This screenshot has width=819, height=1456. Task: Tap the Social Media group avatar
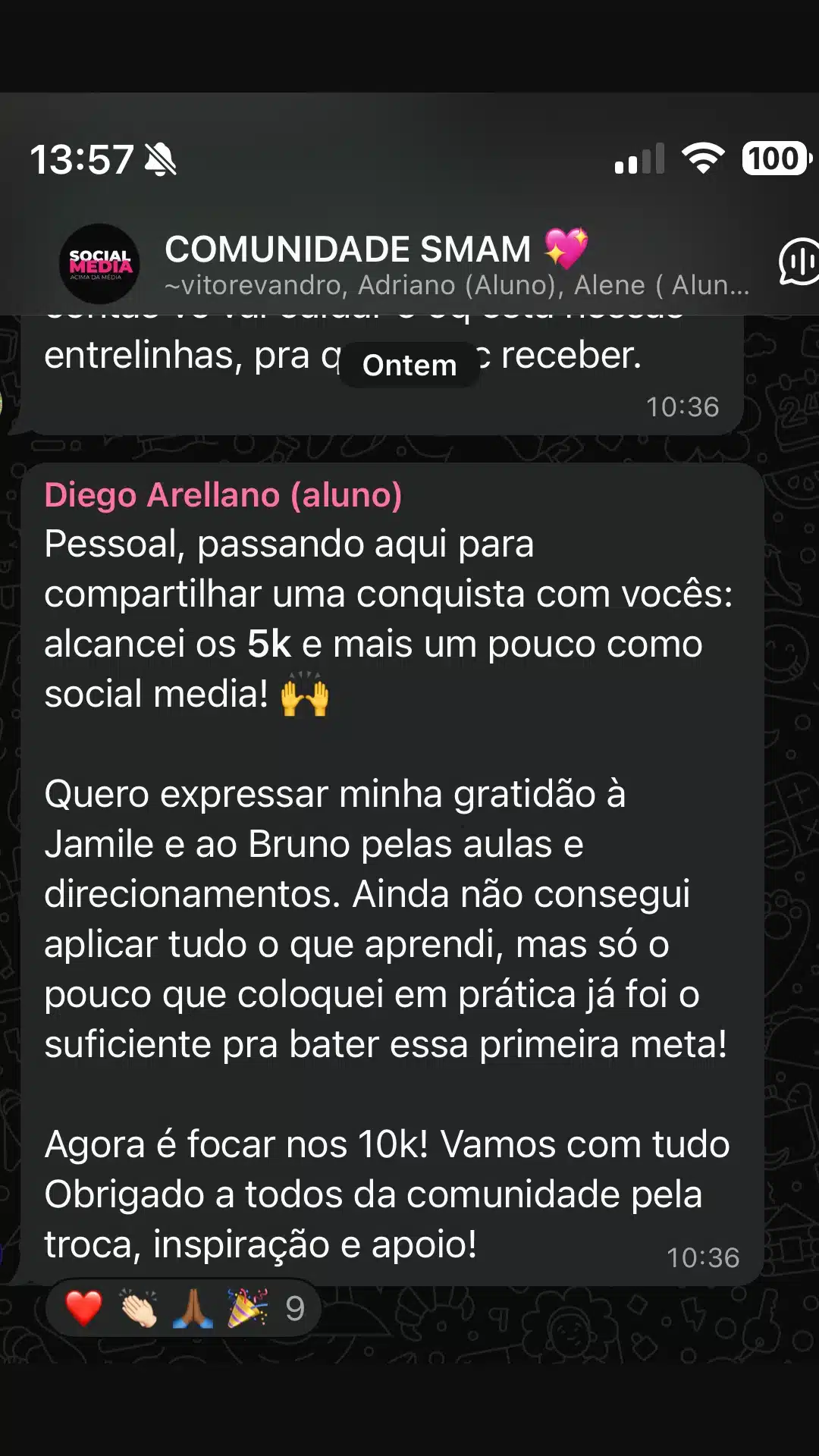point(99,264)
